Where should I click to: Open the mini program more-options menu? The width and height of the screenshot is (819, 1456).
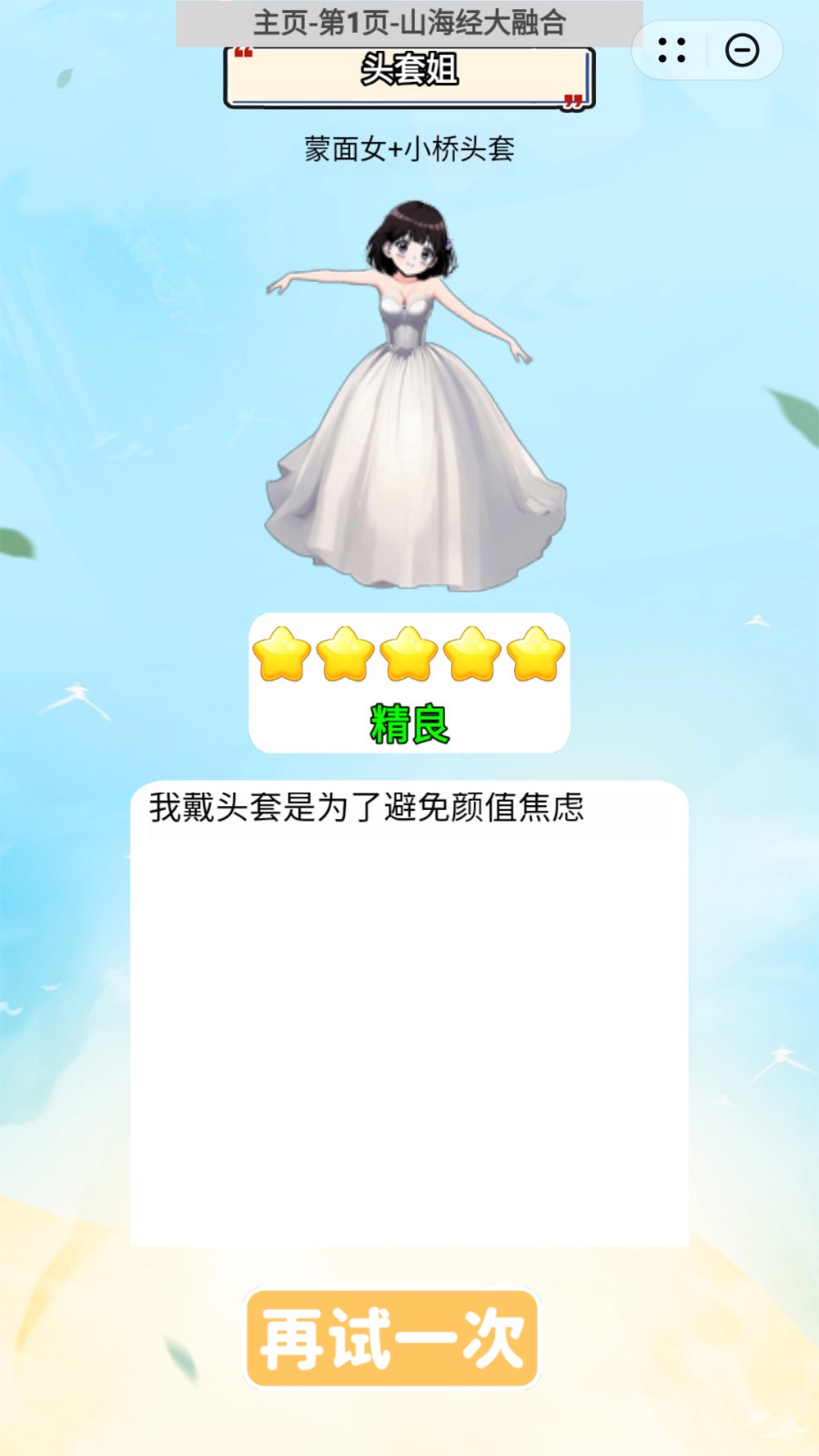click(x=672, y=50)
